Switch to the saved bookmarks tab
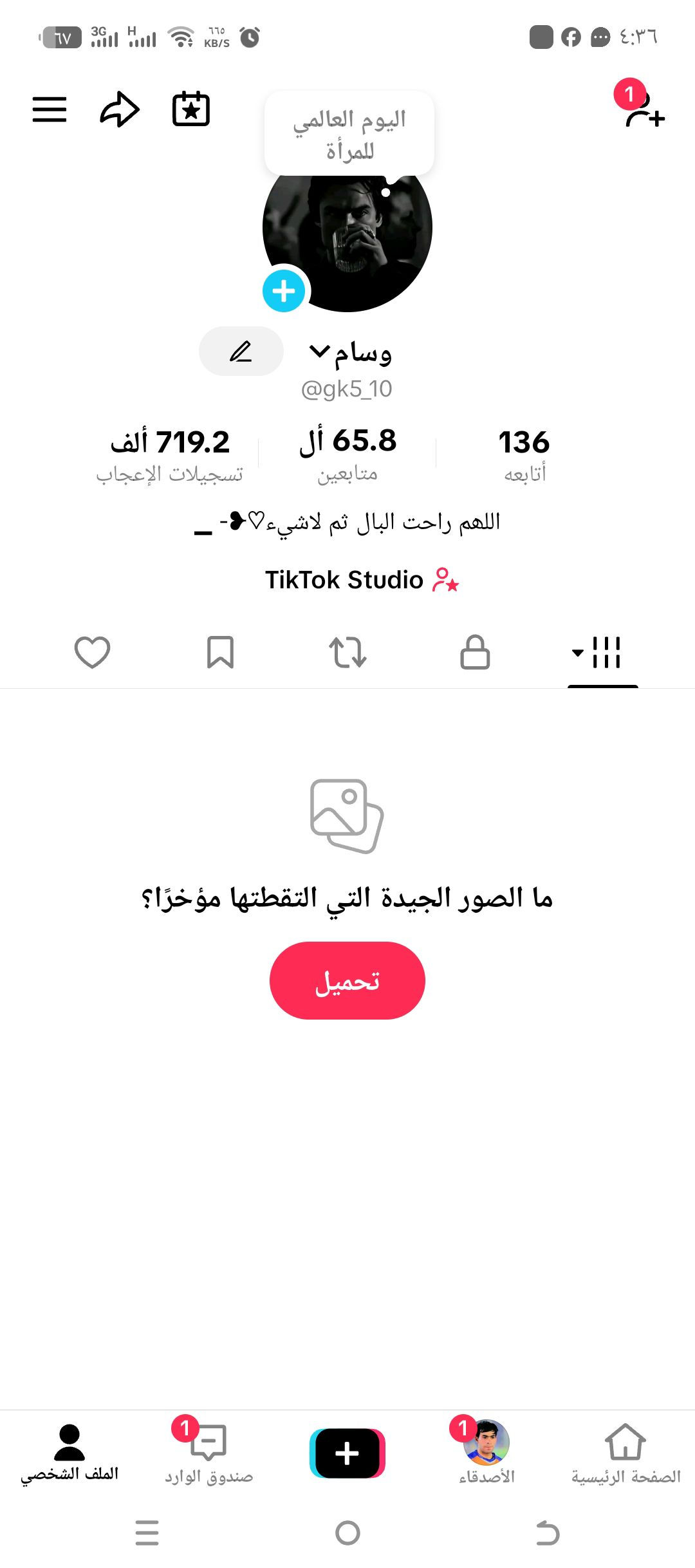695x1568 pixels. pyautogui.click(x=220, y=653)
